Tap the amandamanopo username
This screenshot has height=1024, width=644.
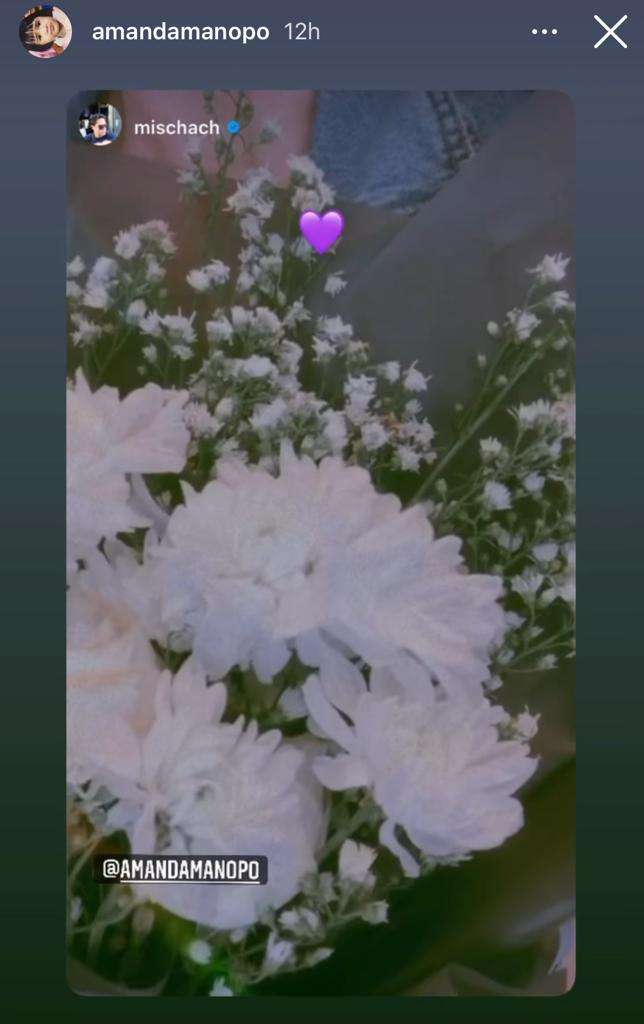180,32
